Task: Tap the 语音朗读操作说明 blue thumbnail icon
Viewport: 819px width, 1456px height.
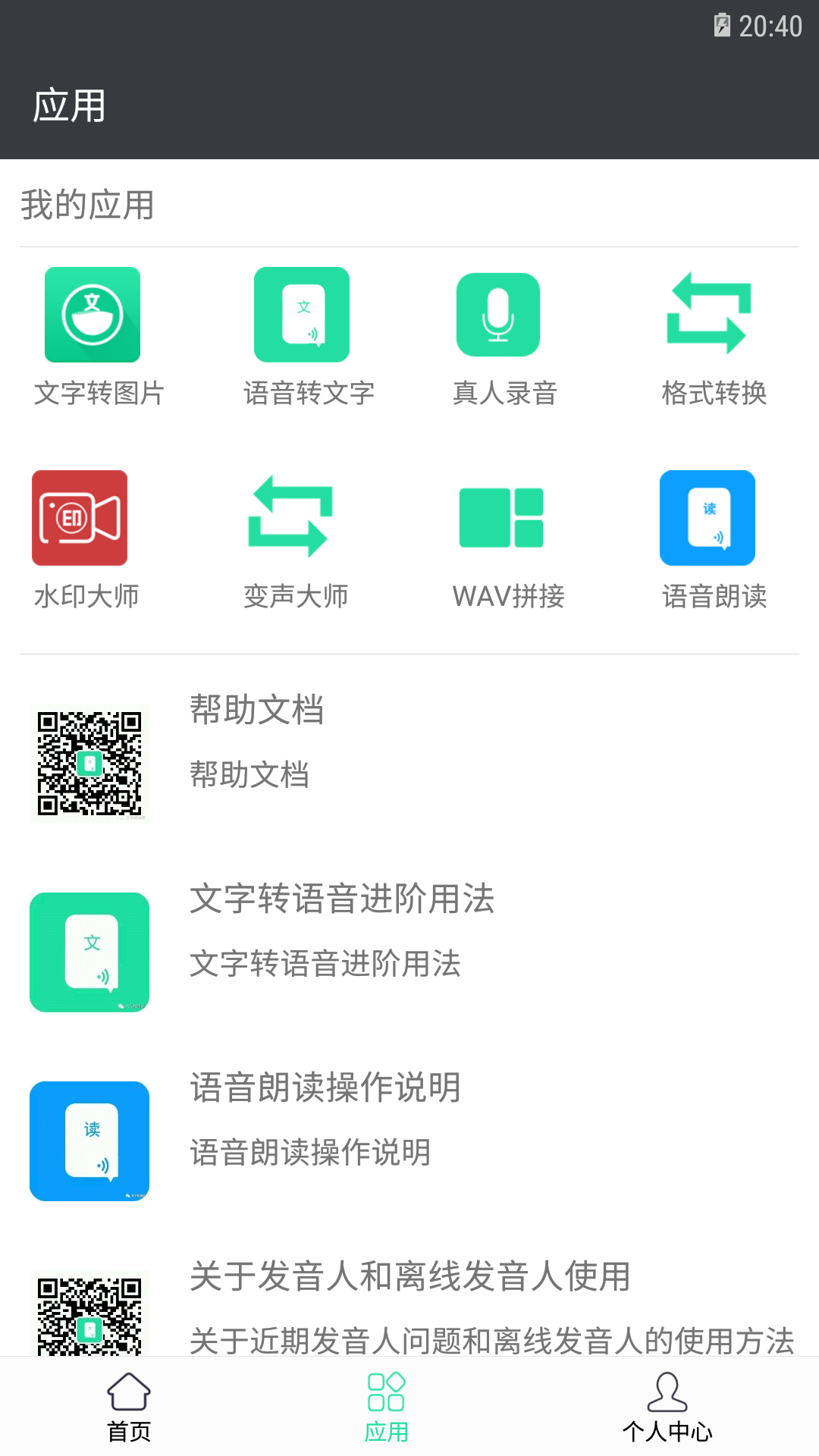Action: pyautogui.click(x=89, y=1141)
